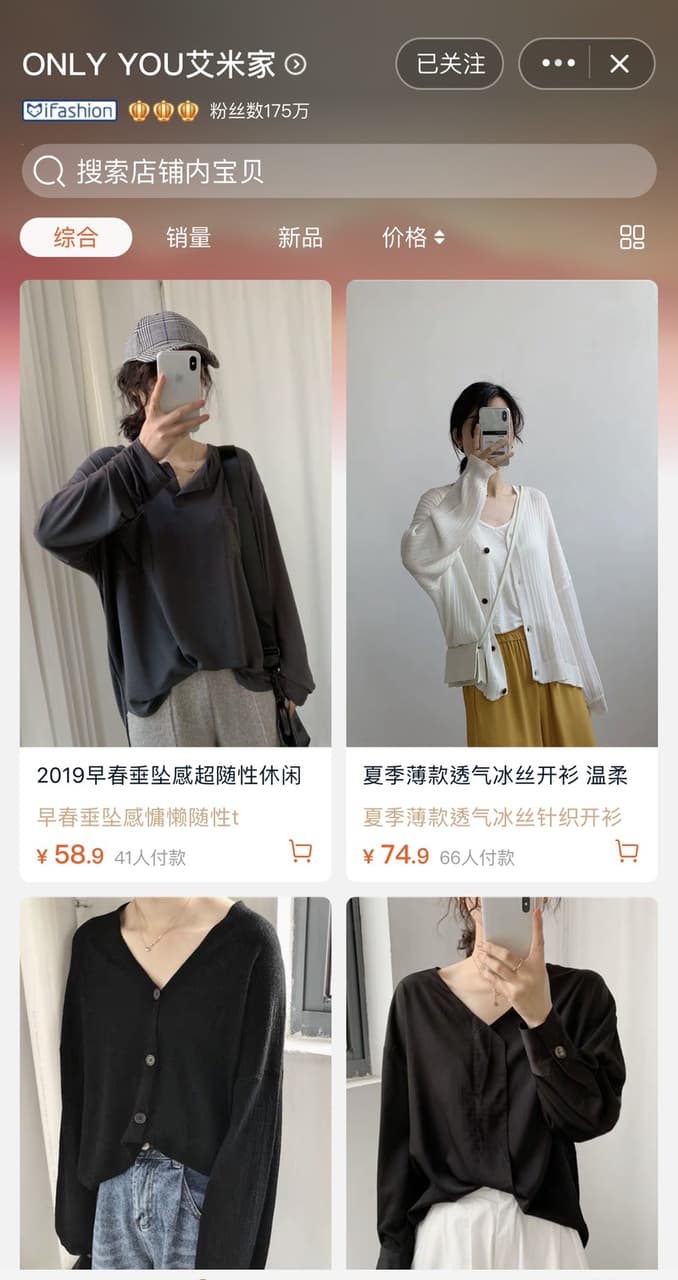The image size is (678, 1280).
Task: Open the 2019早春垂坠感超随性休闲 product card
Action: pyautogui.click(x=175, y=580)
